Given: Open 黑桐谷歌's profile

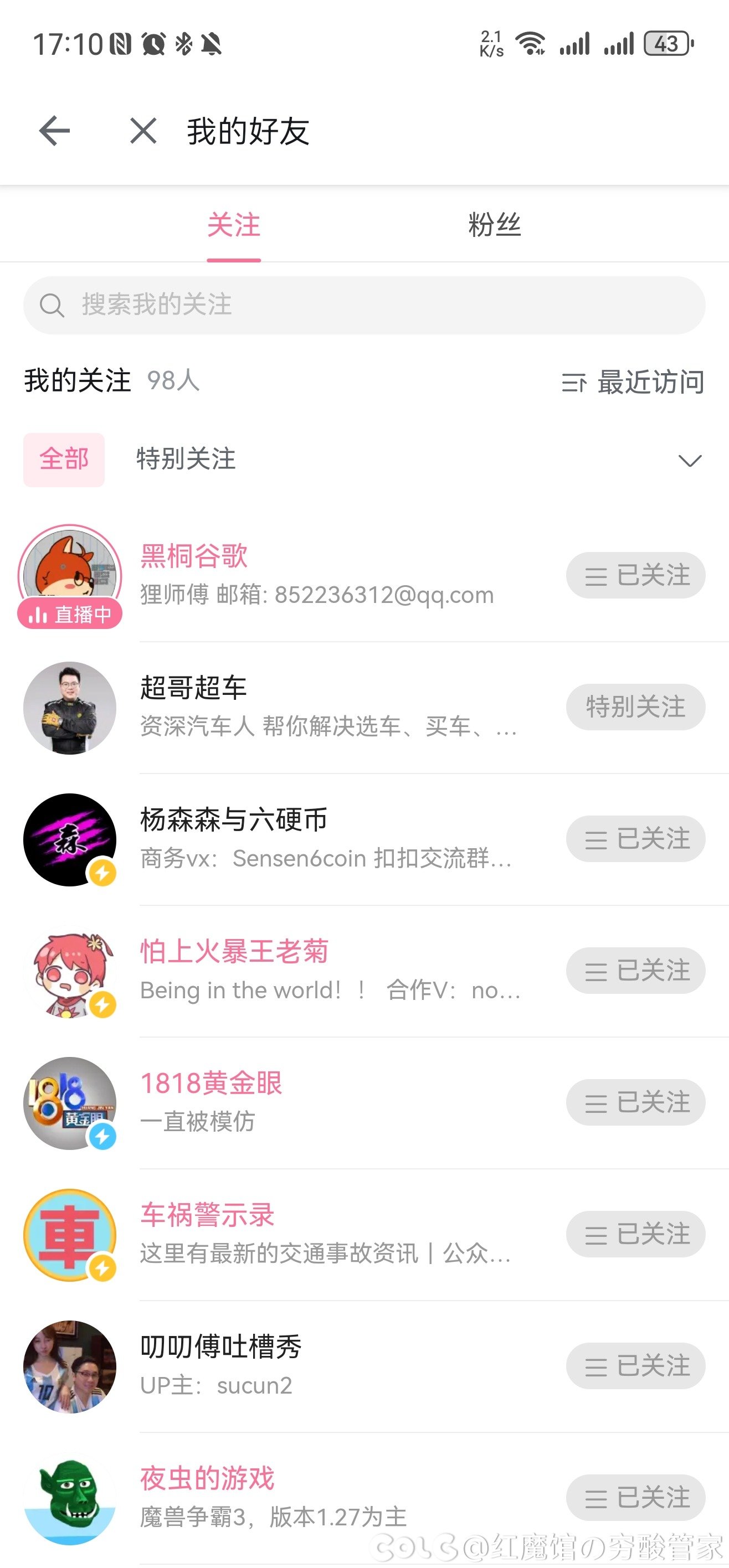Looking at the screenshot, I should click(x=195, y=556).
